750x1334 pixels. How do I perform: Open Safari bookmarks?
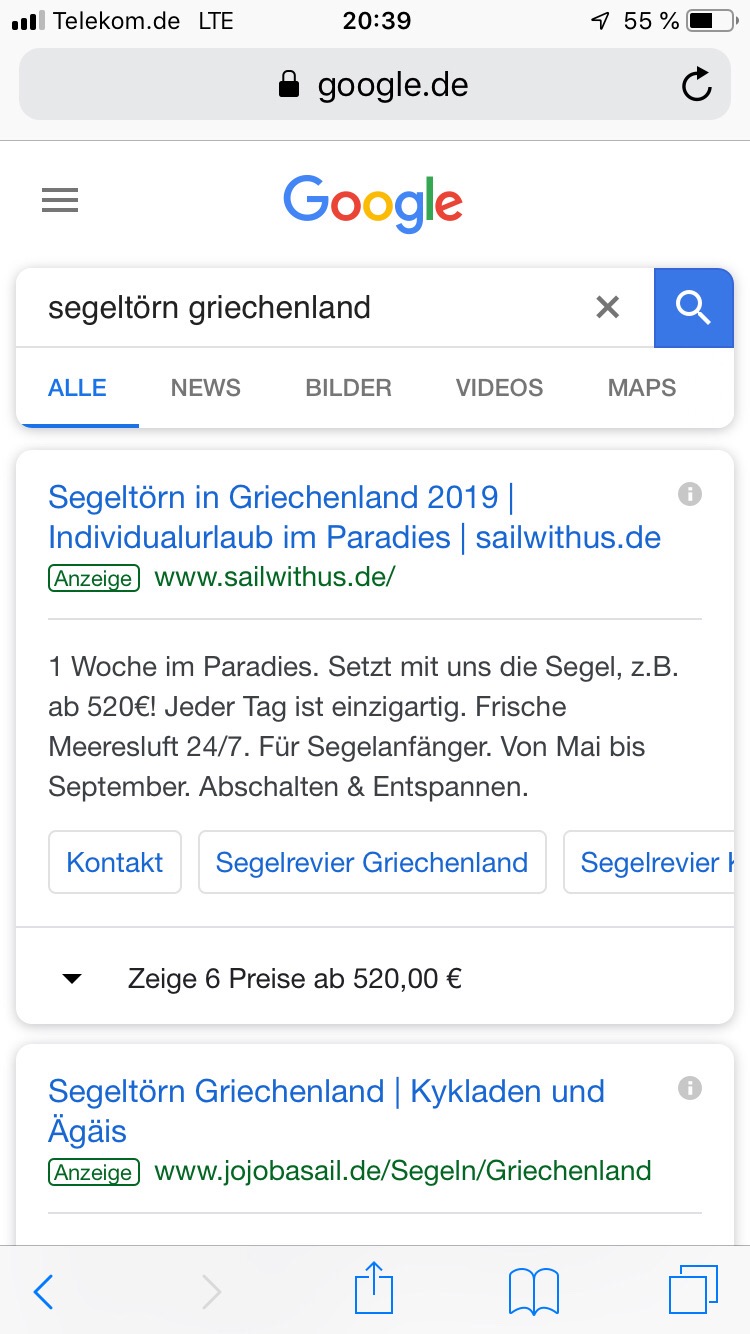pyautogui.click(x=534, y=1291)
